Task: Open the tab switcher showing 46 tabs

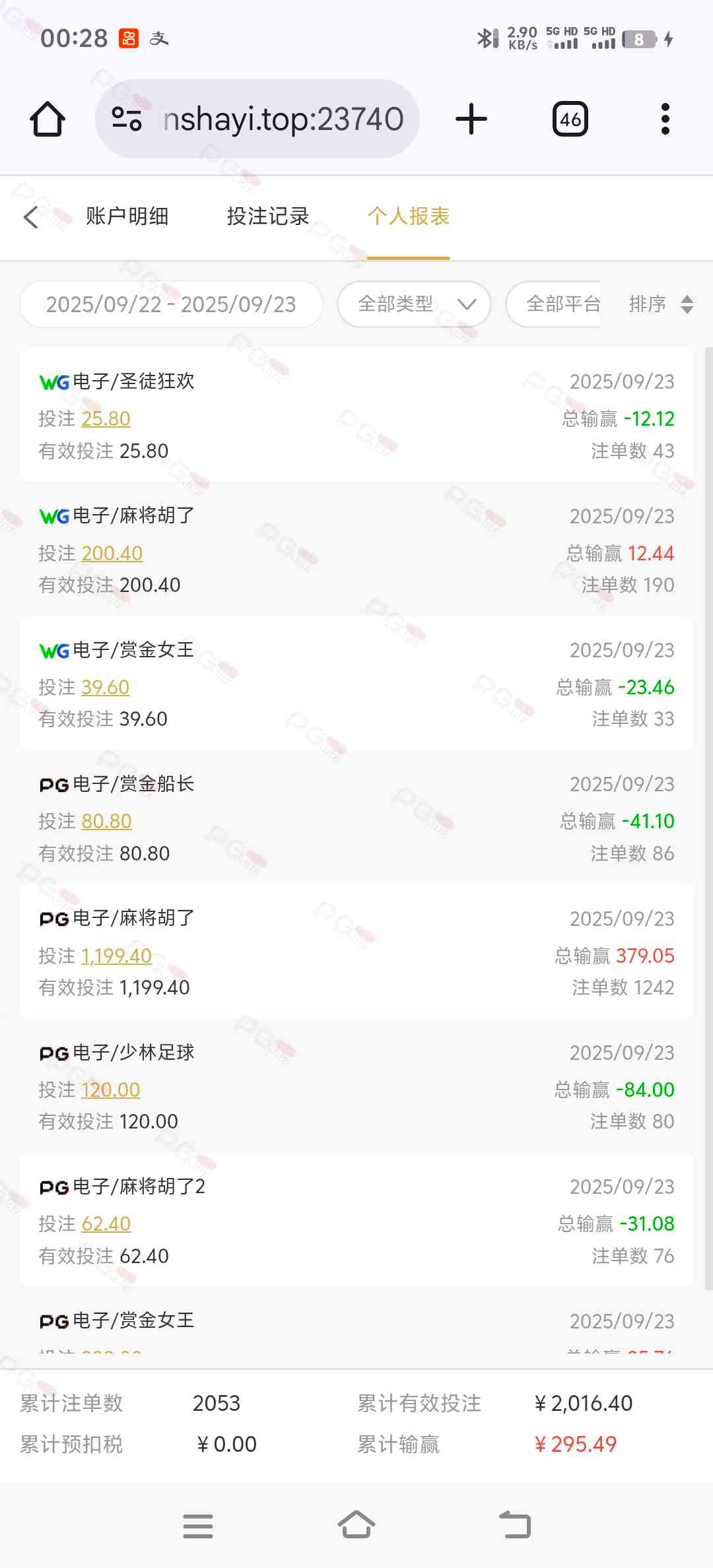Action: click(570, 119)
